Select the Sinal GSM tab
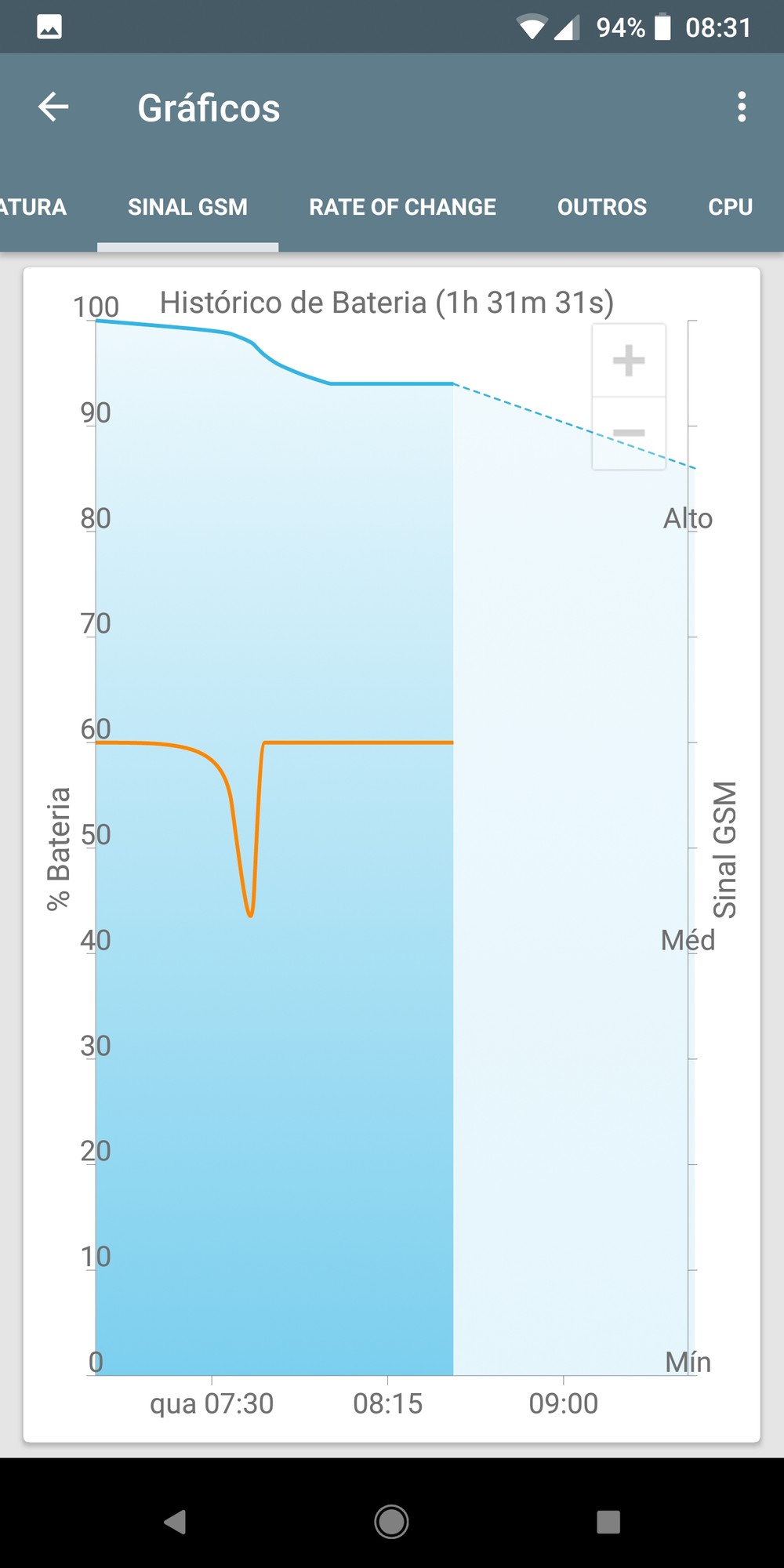Image resolution: width=784 pixels, height=1568 pixels. 187,207
